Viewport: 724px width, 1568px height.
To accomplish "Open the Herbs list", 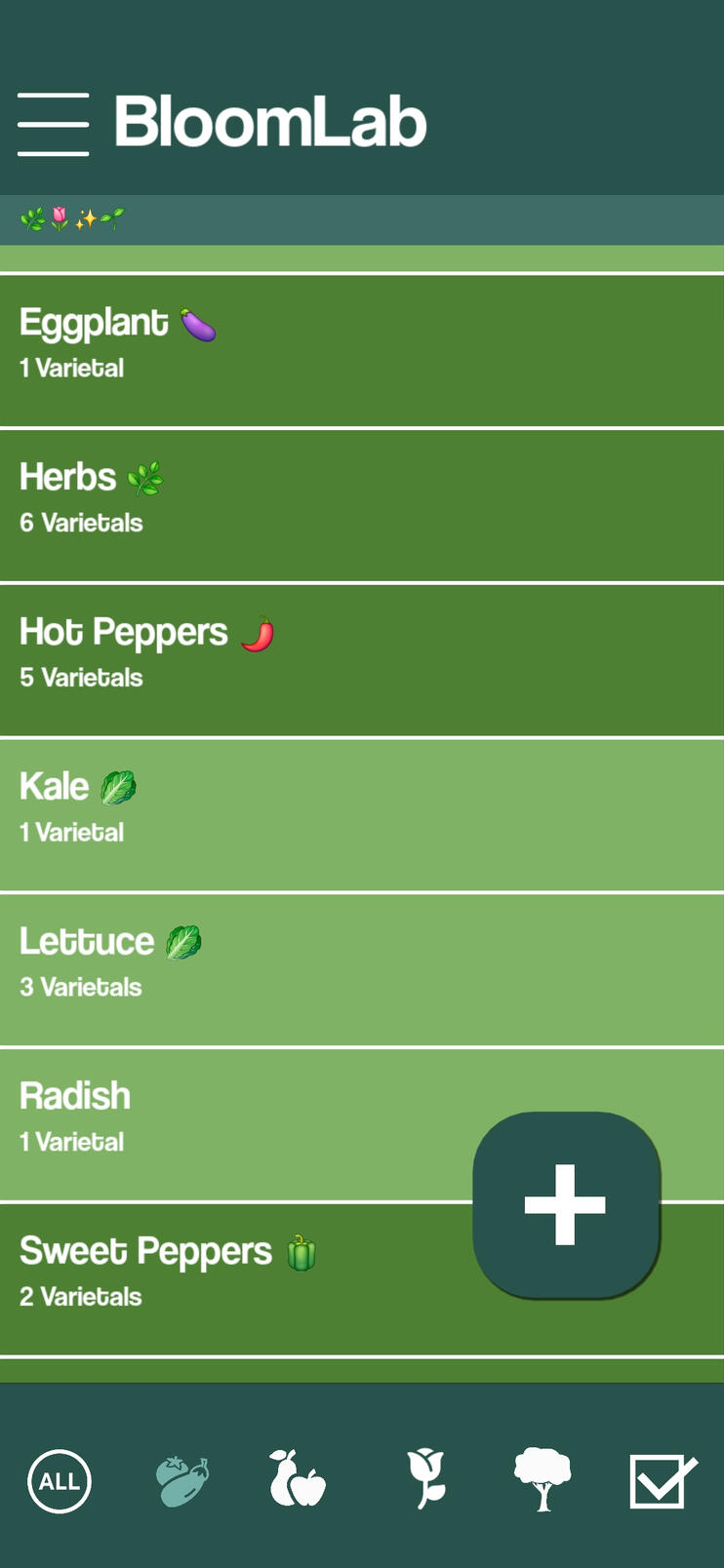I will tap(361, 504).
